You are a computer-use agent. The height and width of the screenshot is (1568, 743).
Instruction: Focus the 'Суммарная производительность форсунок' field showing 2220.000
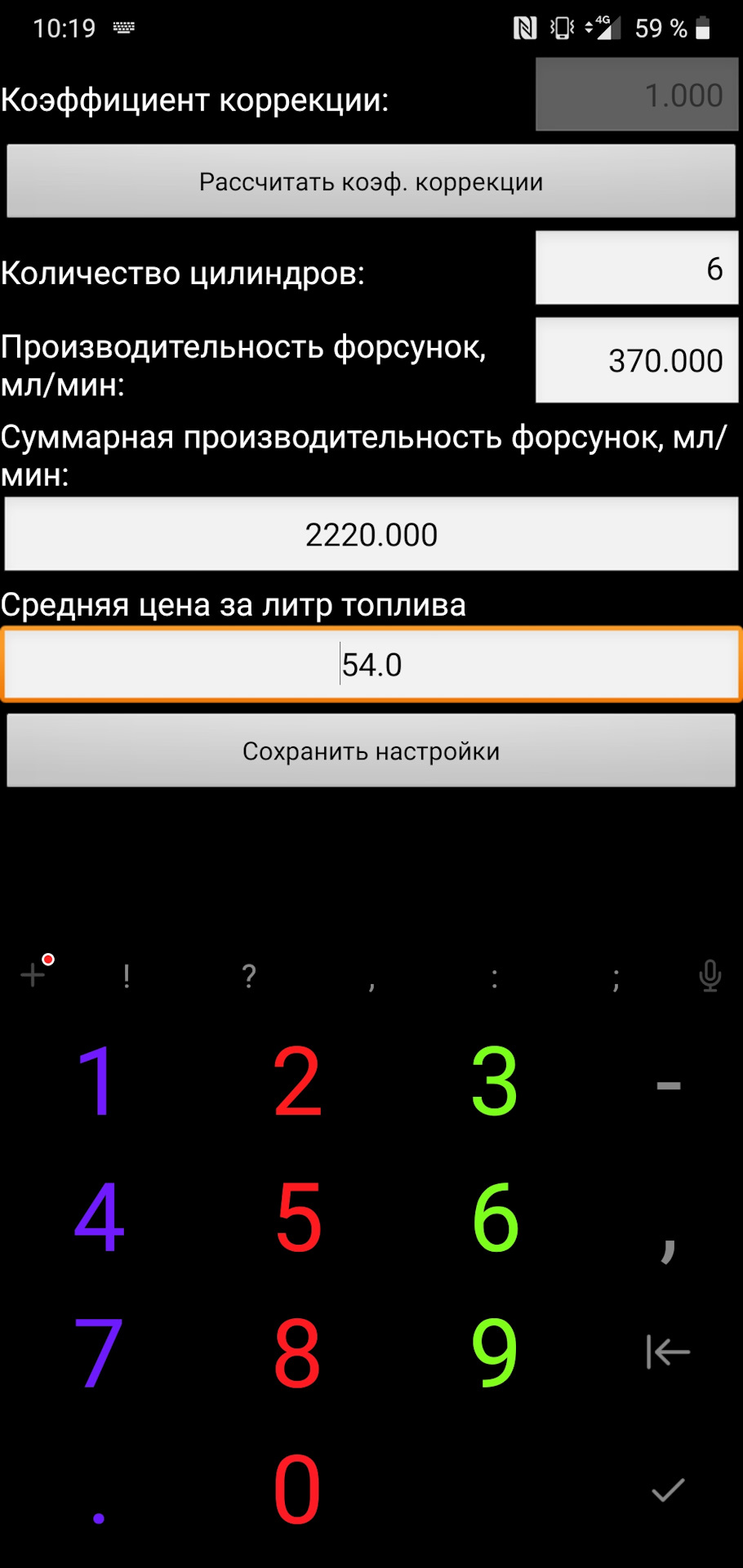point(371,535)
